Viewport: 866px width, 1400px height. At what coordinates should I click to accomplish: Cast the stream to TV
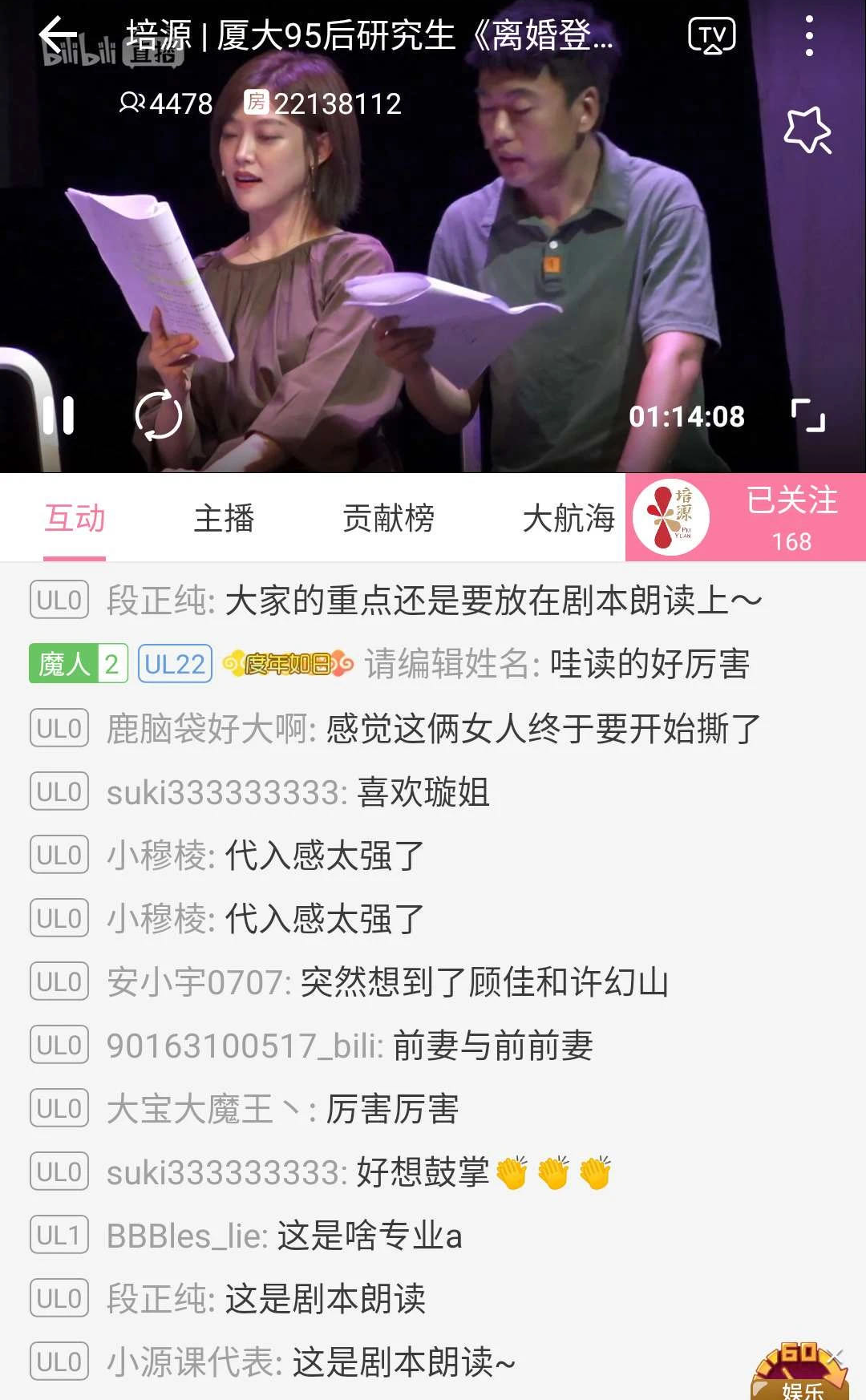[712, 36]
